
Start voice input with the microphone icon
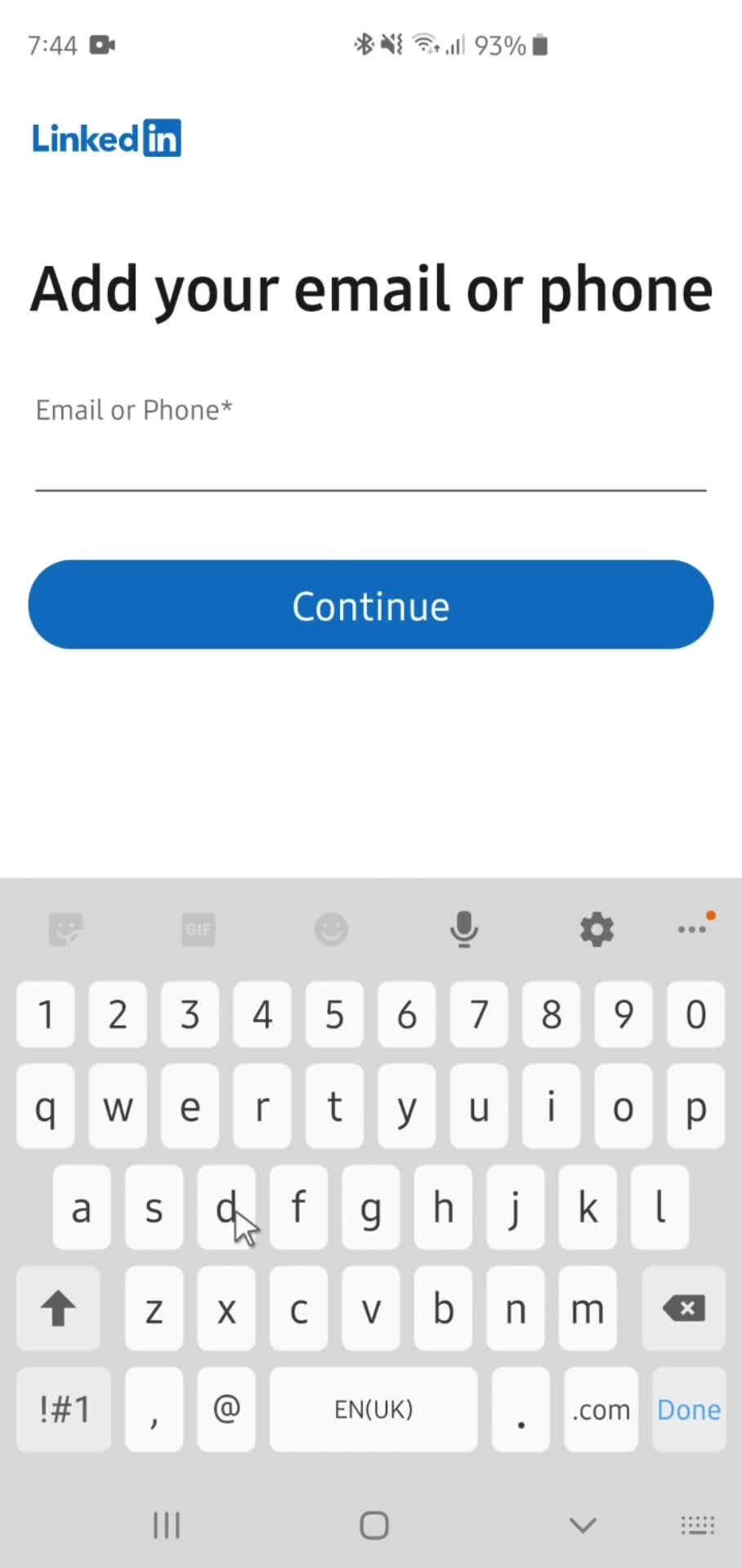463,929
